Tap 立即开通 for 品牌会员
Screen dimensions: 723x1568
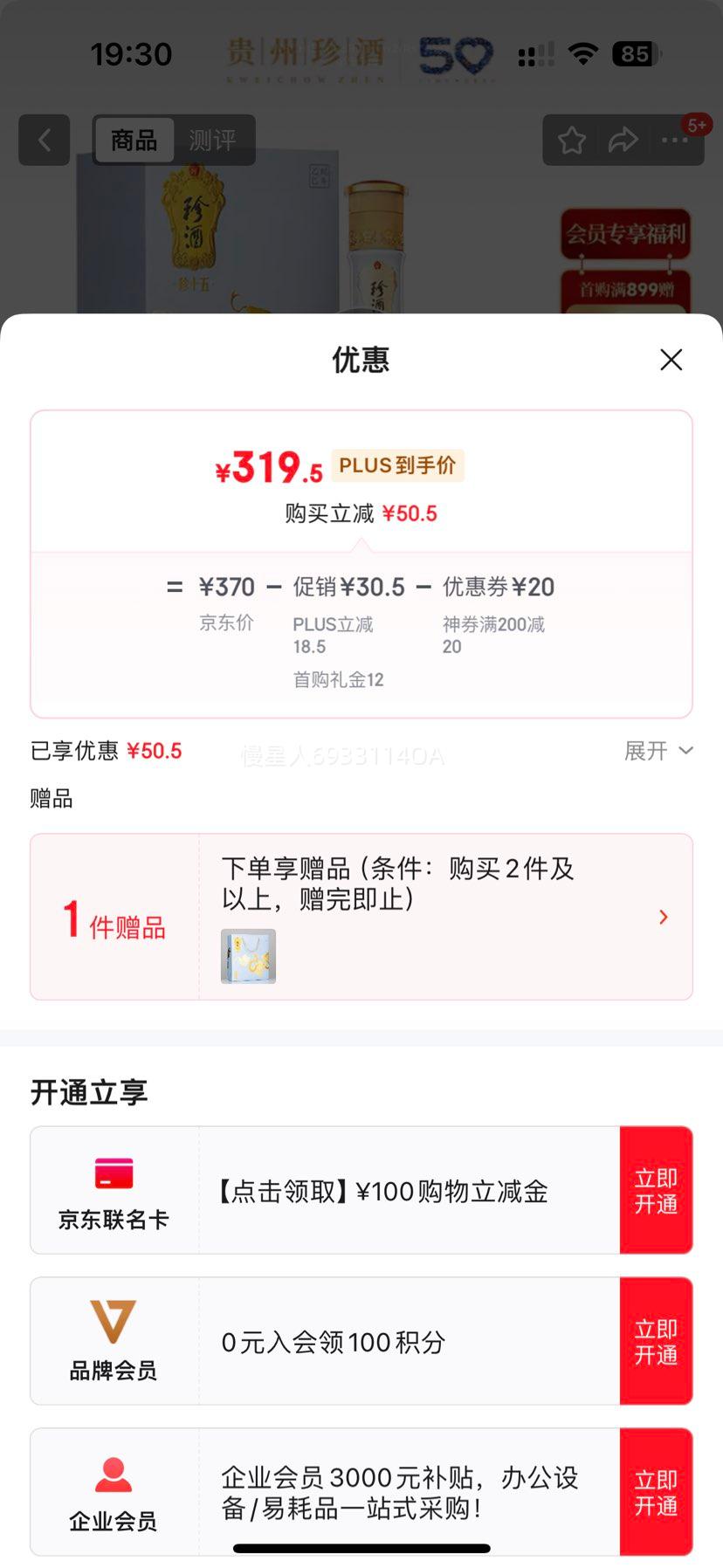coord(656,1341)
